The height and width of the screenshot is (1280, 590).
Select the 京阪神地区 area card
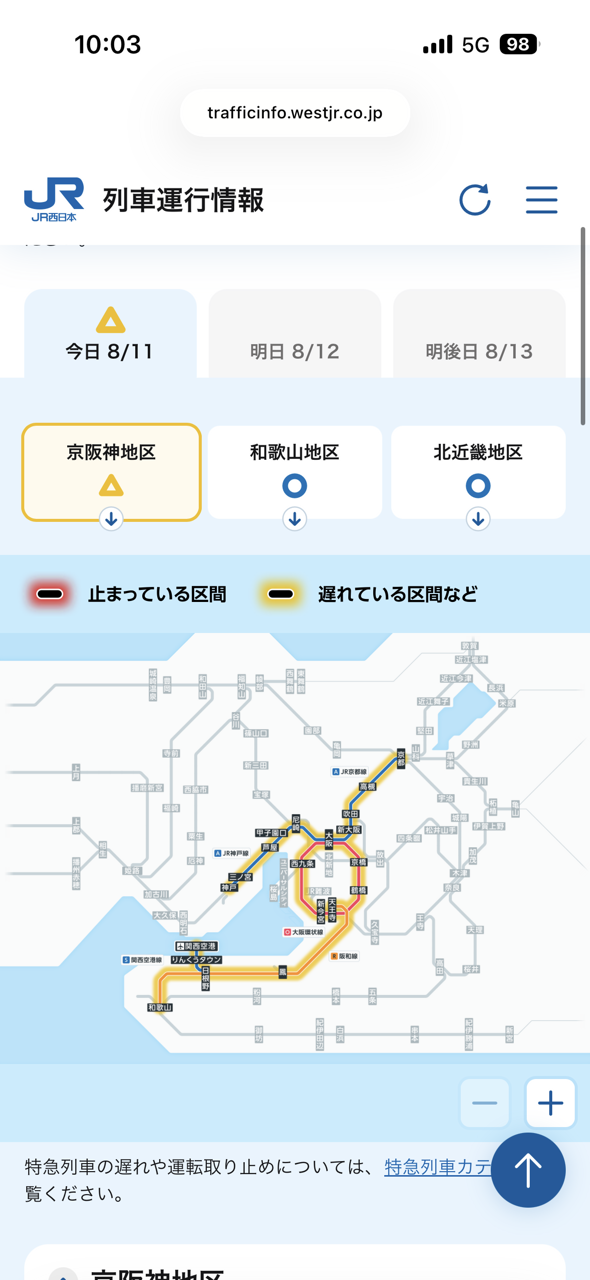(111, 473)
